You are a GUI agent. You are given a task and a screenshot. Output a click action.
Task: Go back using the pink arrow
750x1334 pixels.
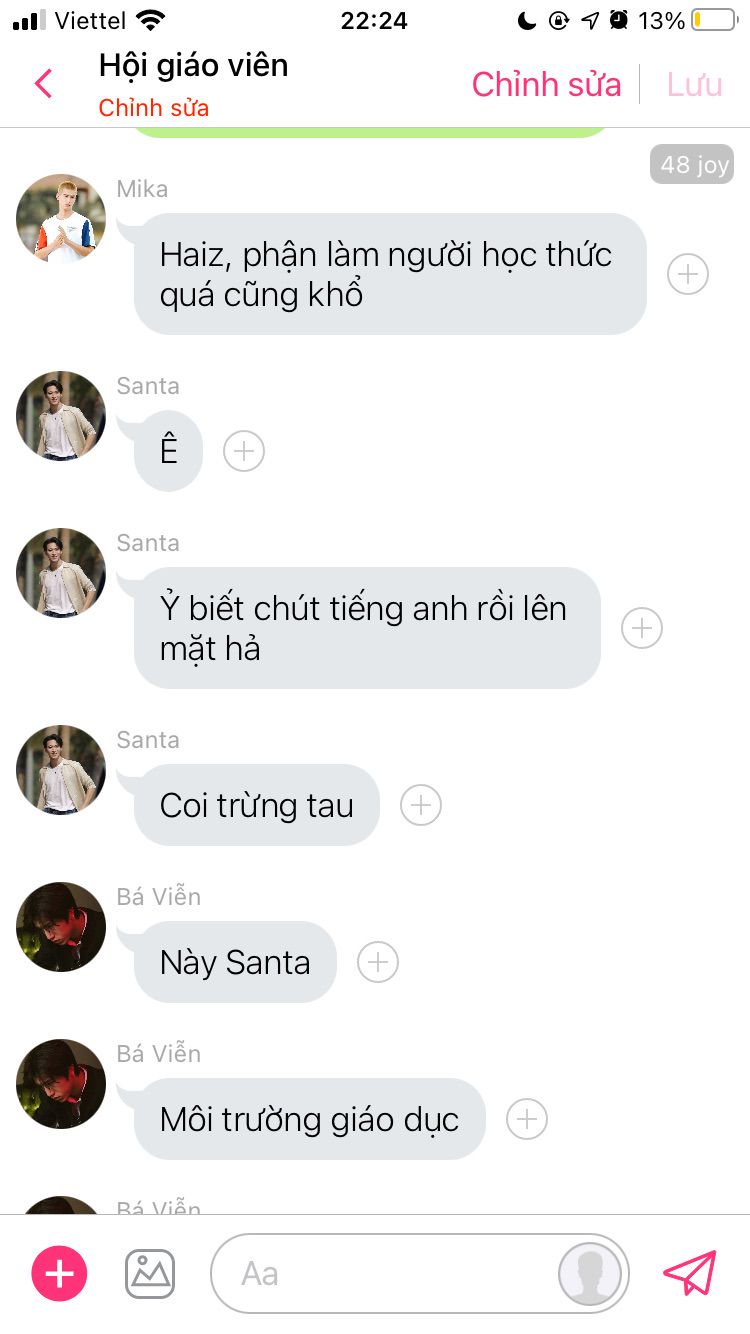pyautogui.click(x=44, y=84)
